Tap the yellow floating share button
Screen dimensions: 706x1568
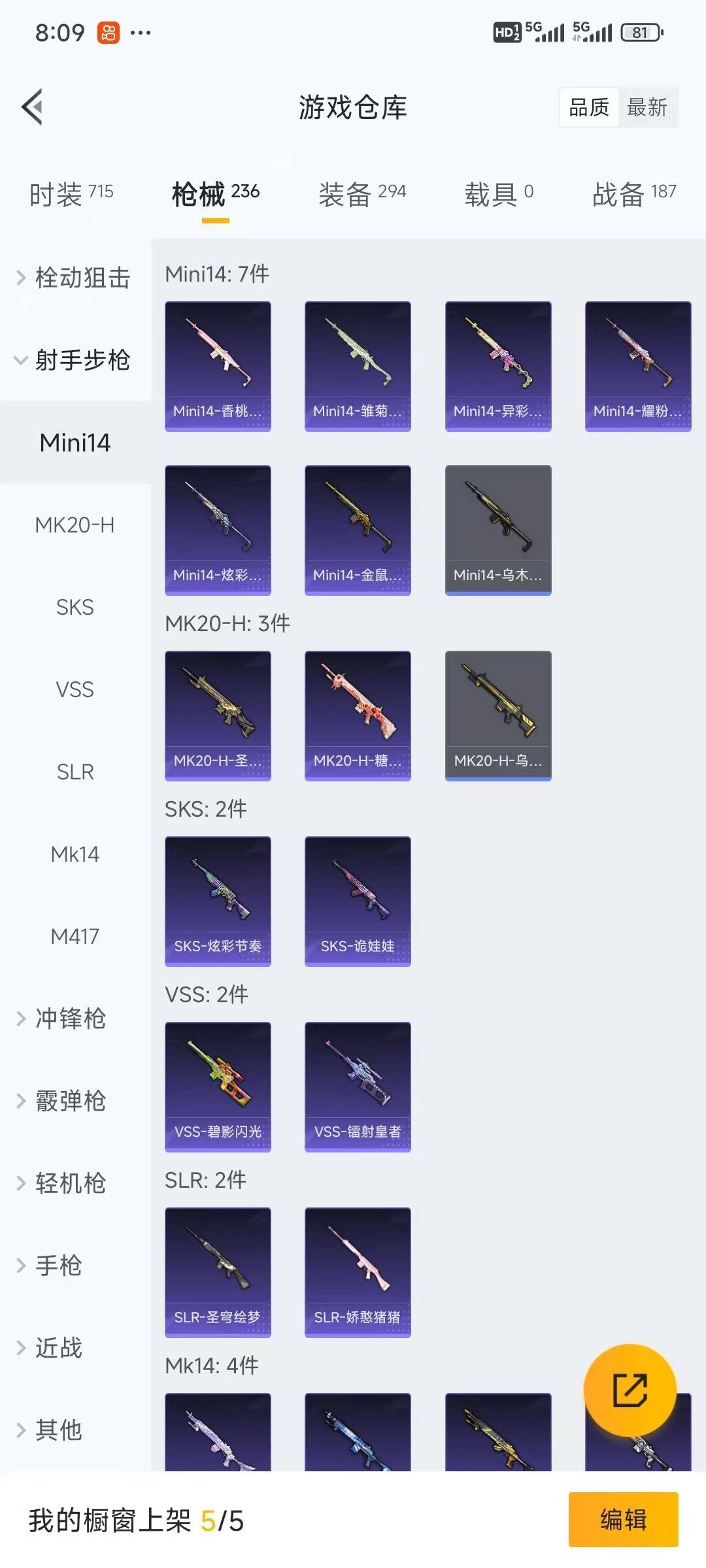tap(630, 1390)
